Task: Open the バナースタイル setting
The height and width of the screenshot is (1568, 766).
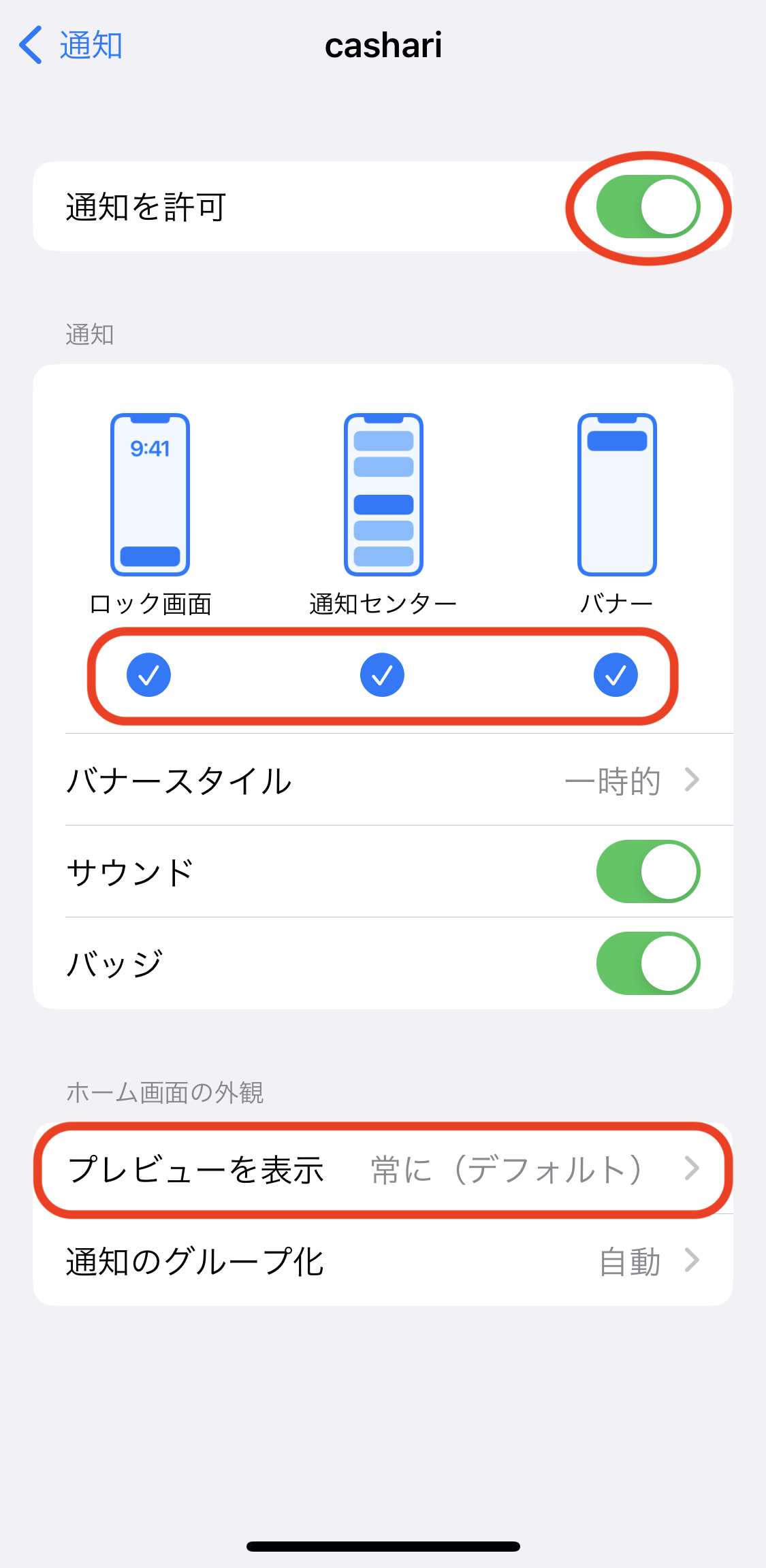Action: pyautogui.click(x=383, y=780)
